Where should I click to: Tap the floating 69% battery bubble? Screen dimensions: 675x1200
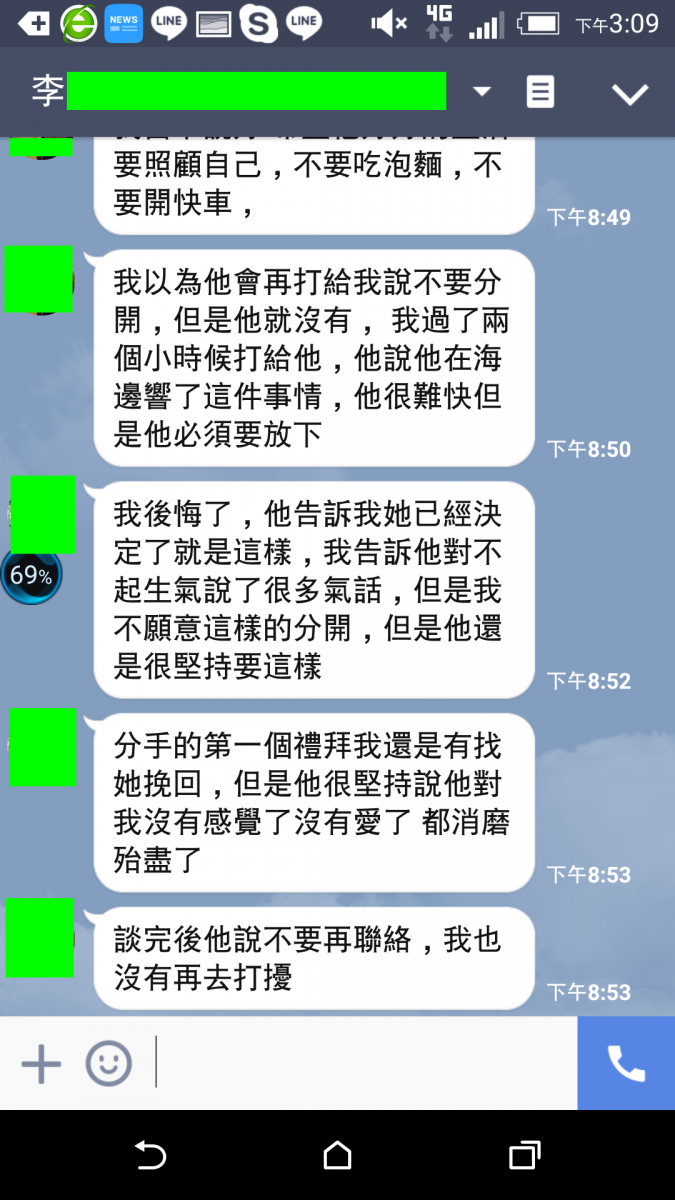pyautogui.click(x=30, y=576)
